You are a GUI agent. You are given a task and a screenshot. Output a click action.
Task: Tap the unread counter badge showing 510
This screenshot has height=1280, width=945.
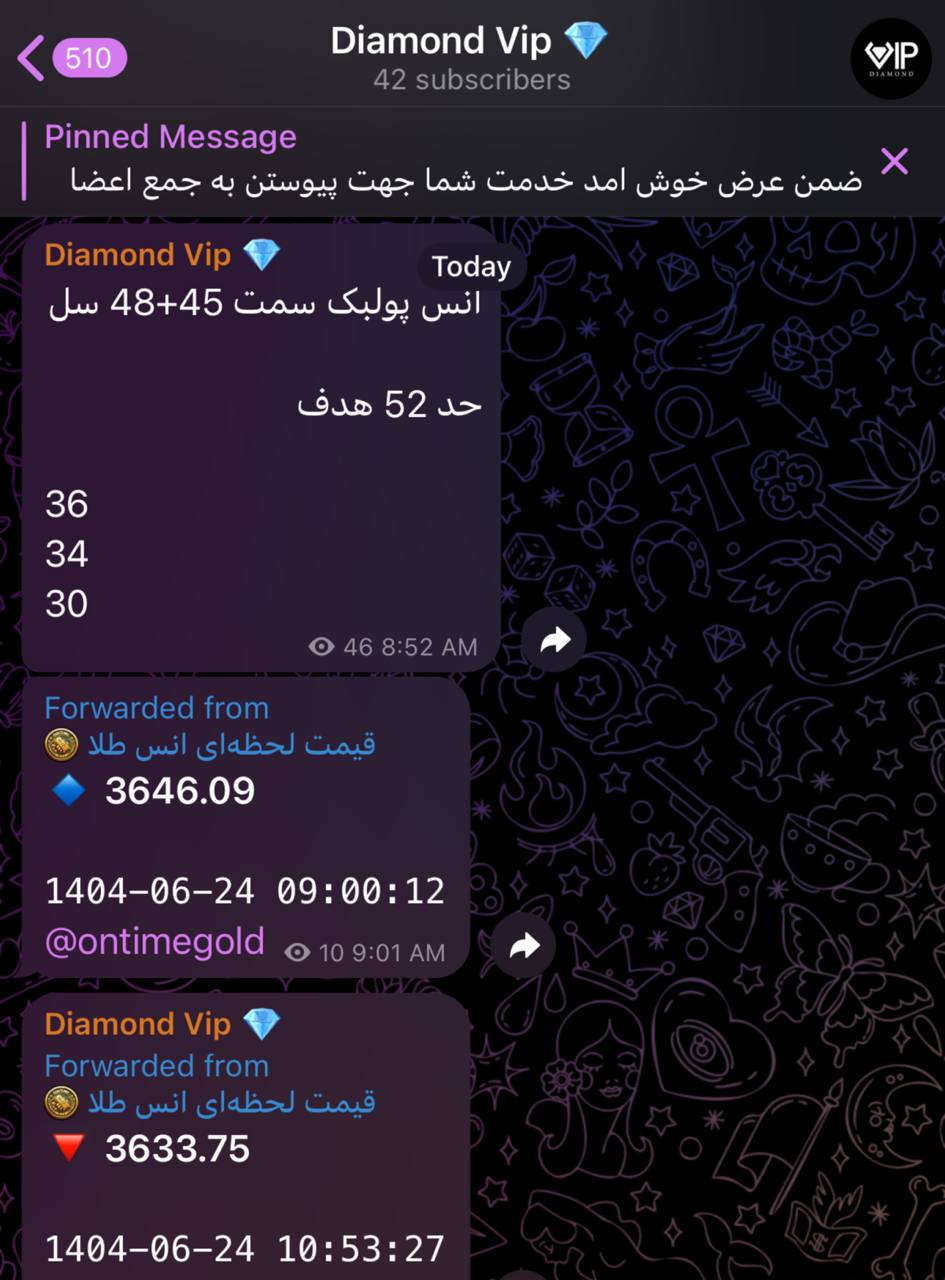89,58
